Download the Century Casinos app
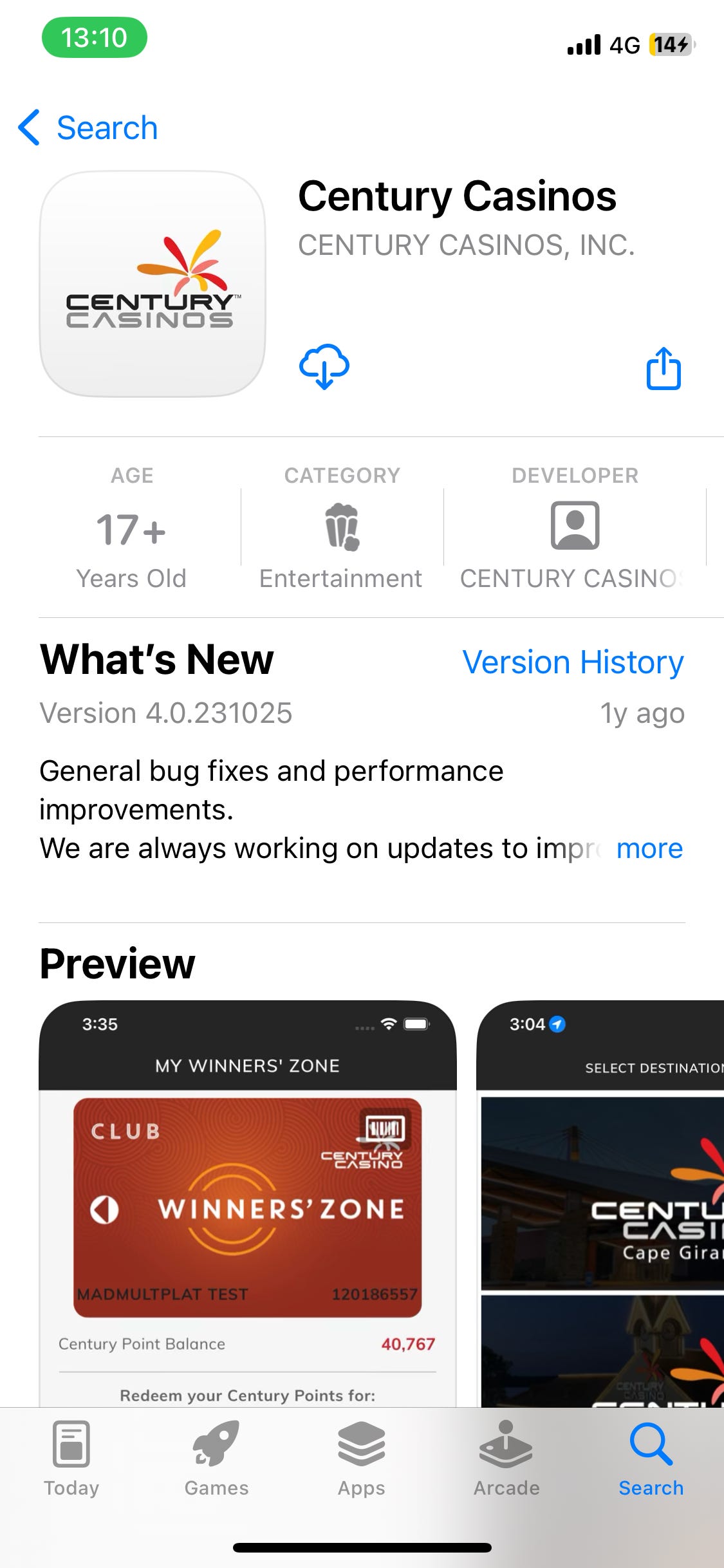The height and width of the screenshot is (1568, 724). (x=324, y=366)
